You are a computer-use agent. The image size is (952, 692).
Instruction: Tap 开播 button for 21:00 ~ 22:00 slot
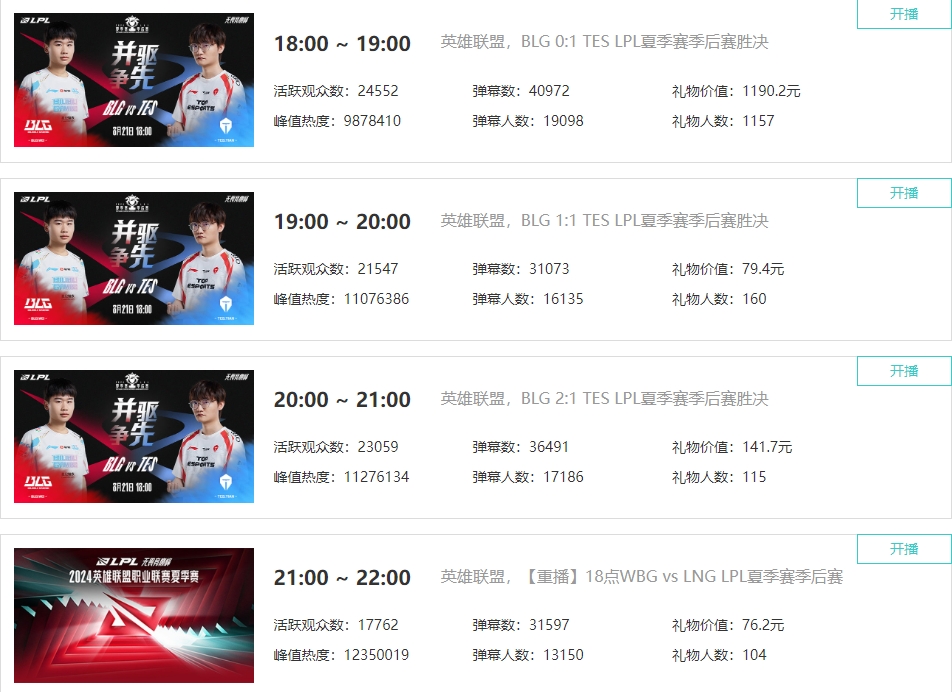(904, 549)
